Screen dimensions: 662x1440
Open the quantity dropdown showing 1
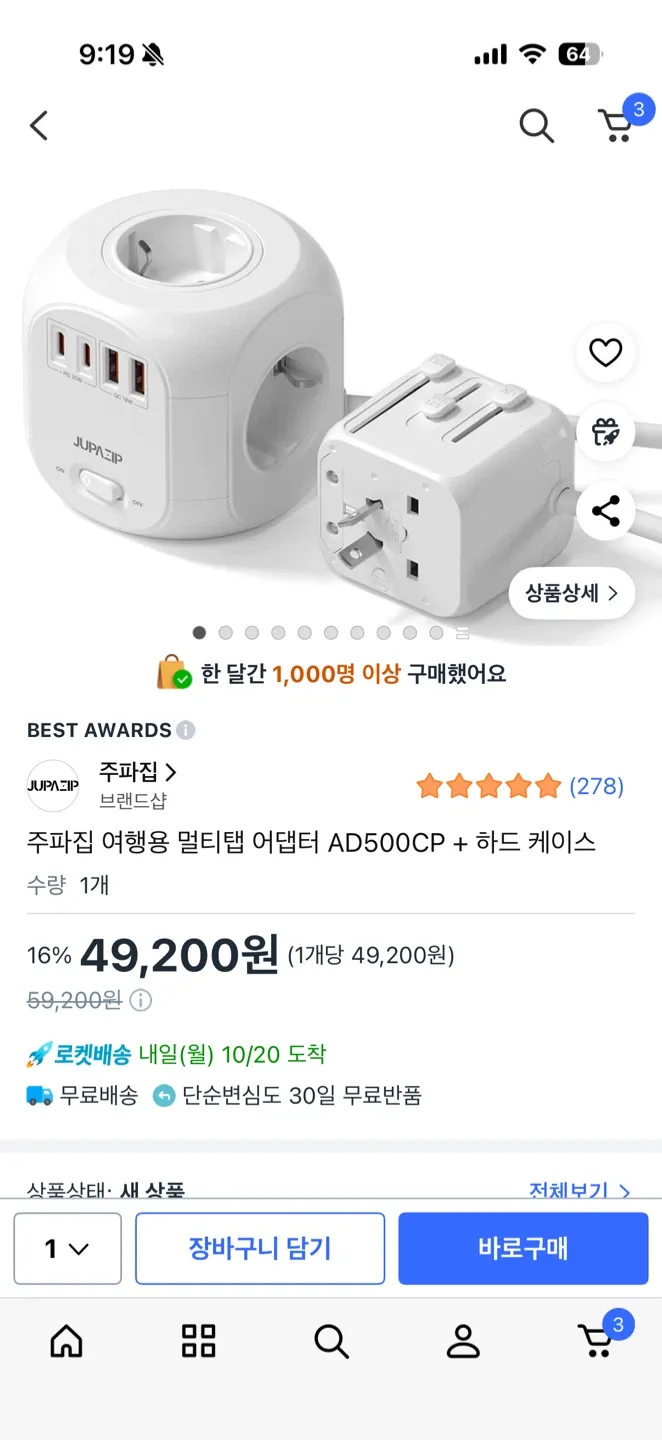(67, 1248)
